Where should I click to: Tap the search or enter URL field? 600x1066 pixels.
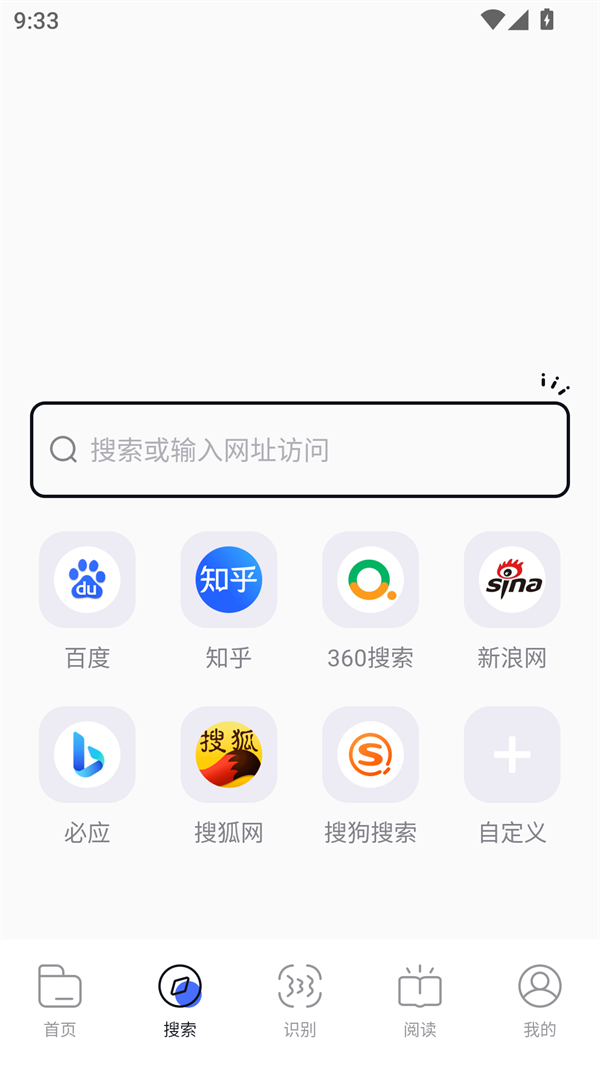(x=300, y=450)
